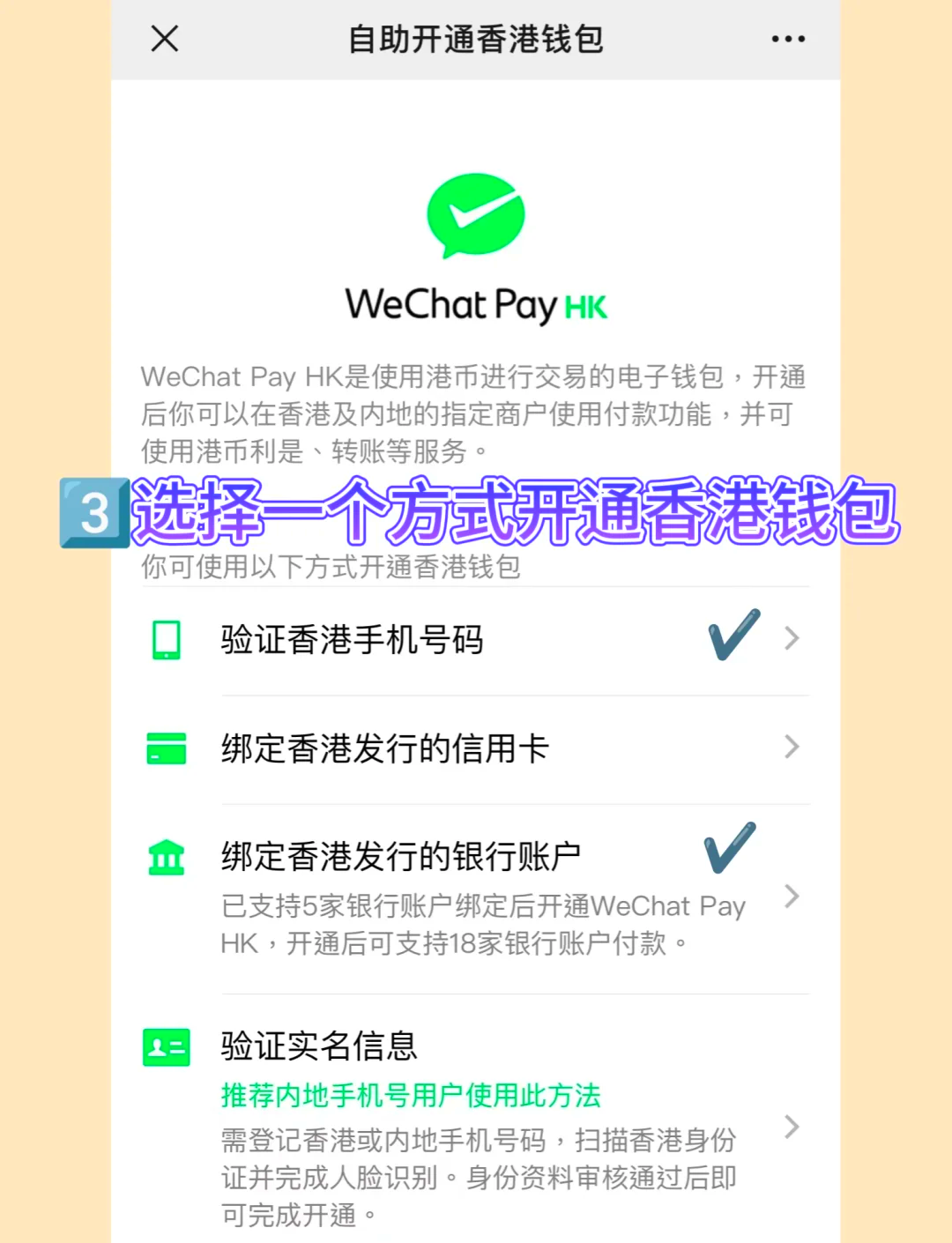Tap the checkmark beside 绑定香港发行的银行账户
This screenshot has width=952, height=1243.
729,849
